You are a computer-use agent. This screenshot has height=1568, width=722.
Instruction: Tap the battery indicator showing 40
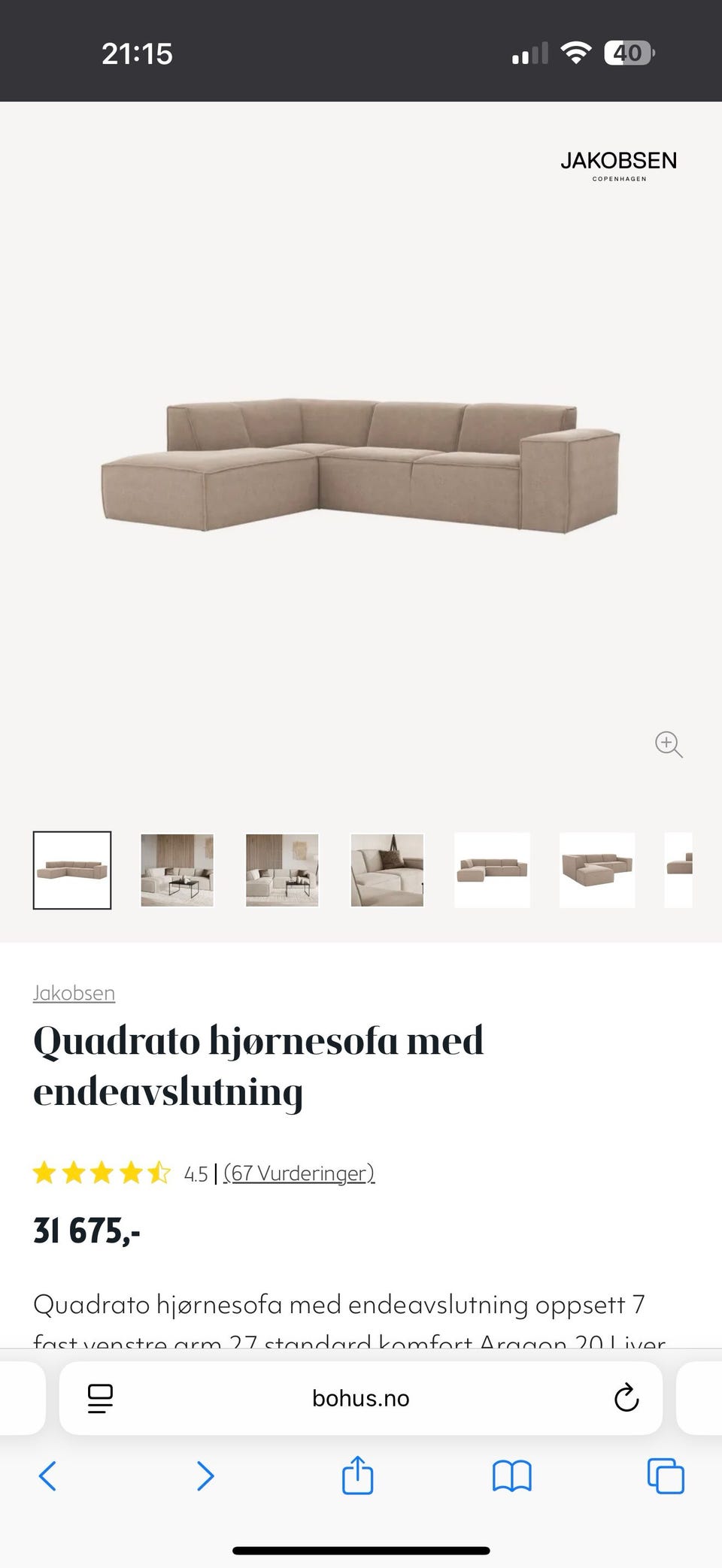click(x=629, y=53)
